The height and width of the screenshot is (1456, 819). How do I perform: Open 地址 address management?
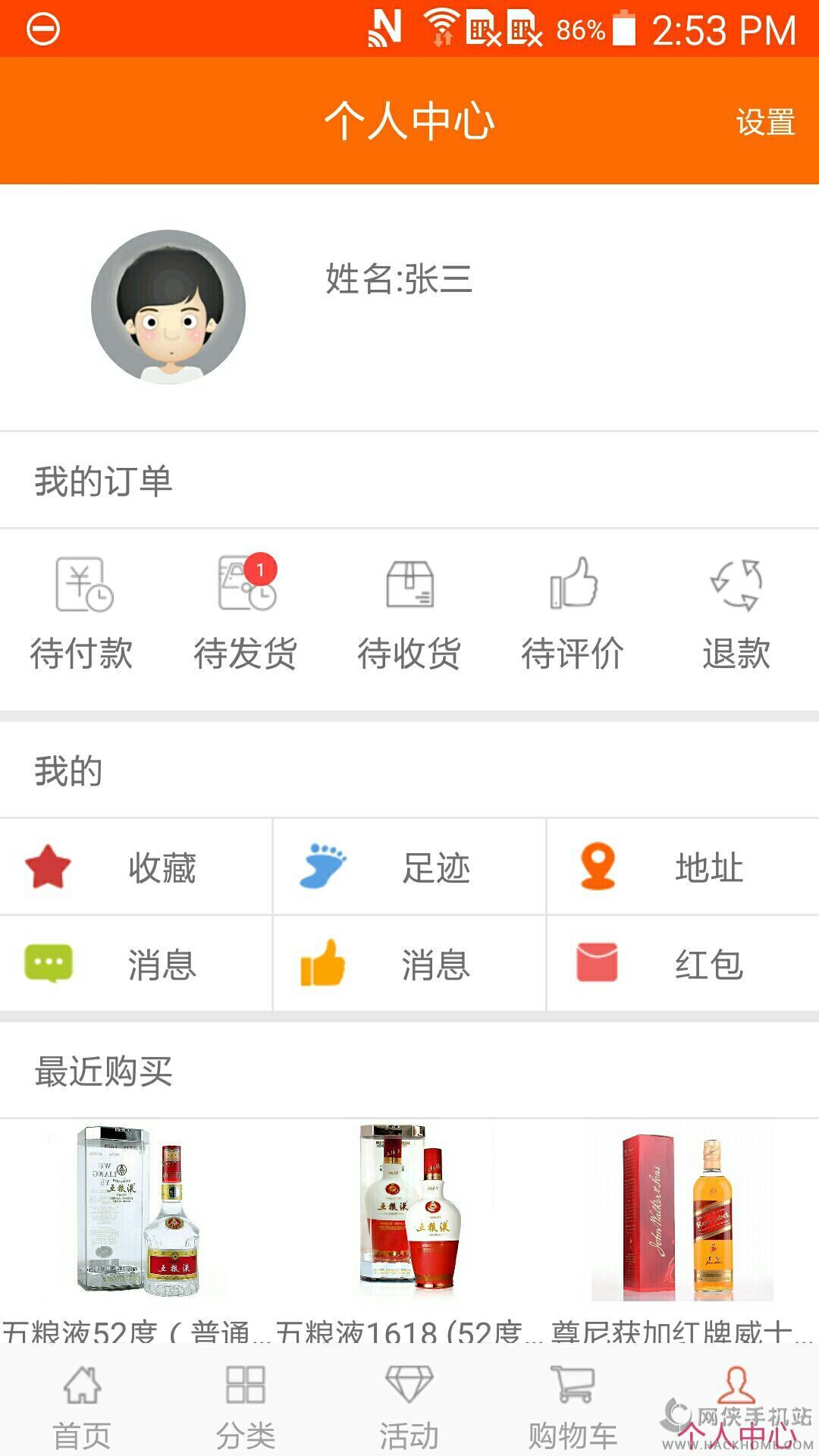tap(682, 867)
